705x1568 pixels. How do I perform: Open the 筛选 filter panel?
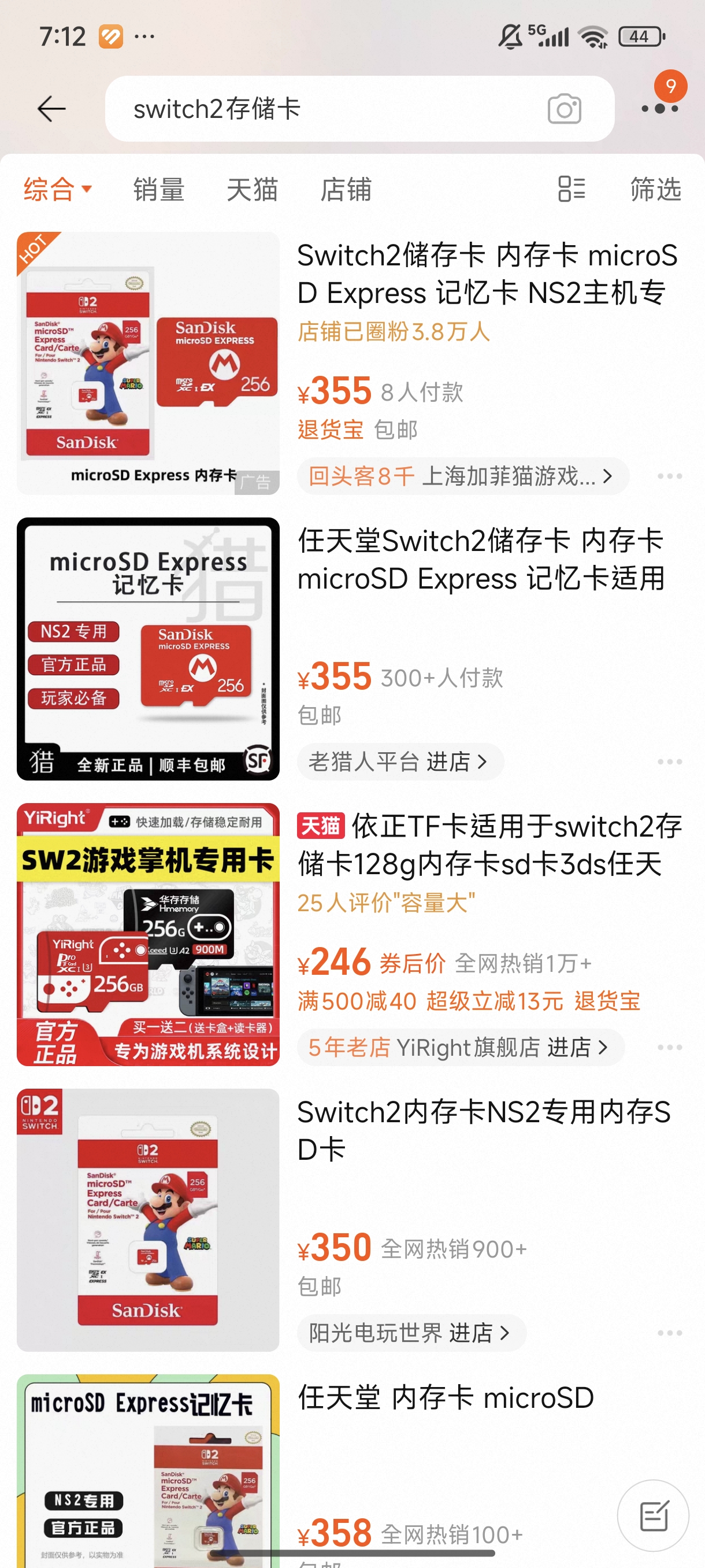tap(655, 188)
